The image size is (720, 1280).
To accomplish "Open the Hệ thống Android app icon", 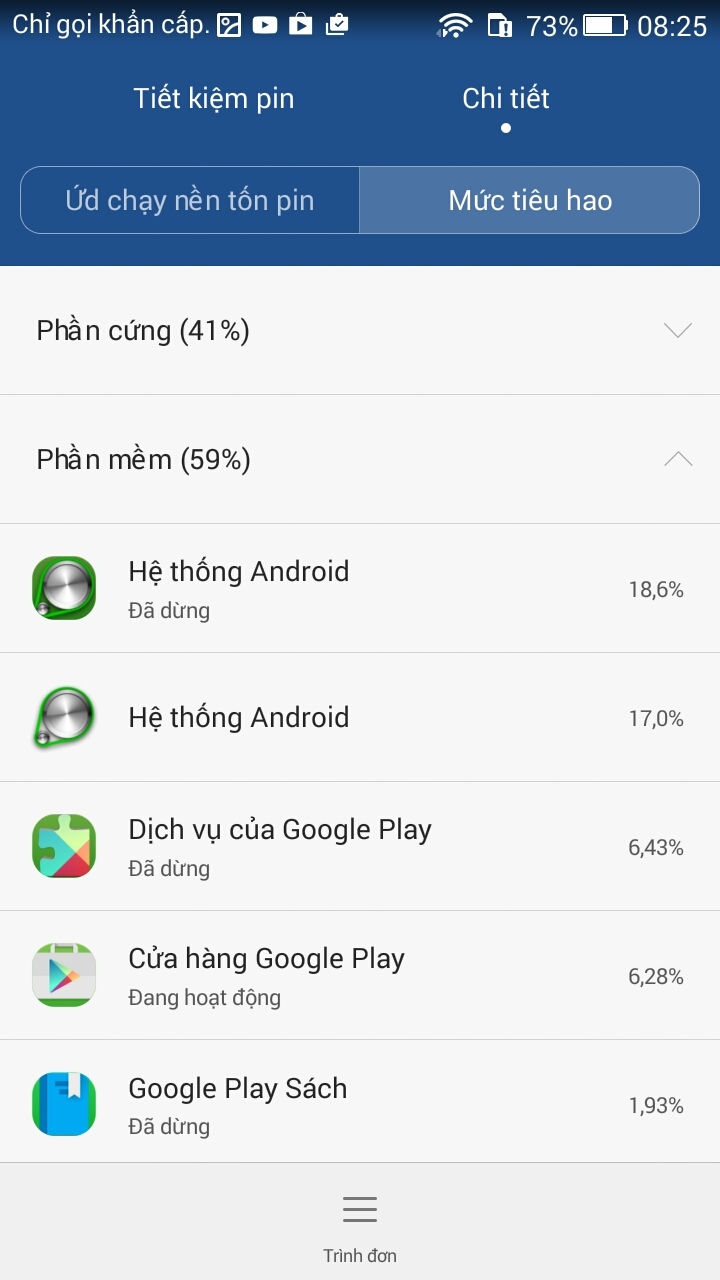I will coord(64,588).
